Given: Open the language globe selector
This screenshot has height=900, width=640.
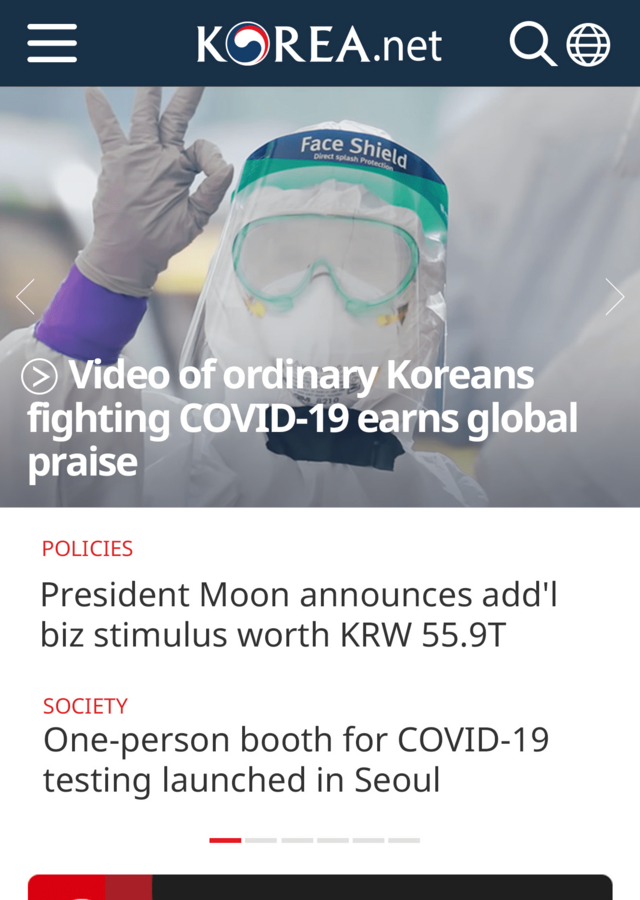Looking at the screenshot, I should (x=588, y=45).
